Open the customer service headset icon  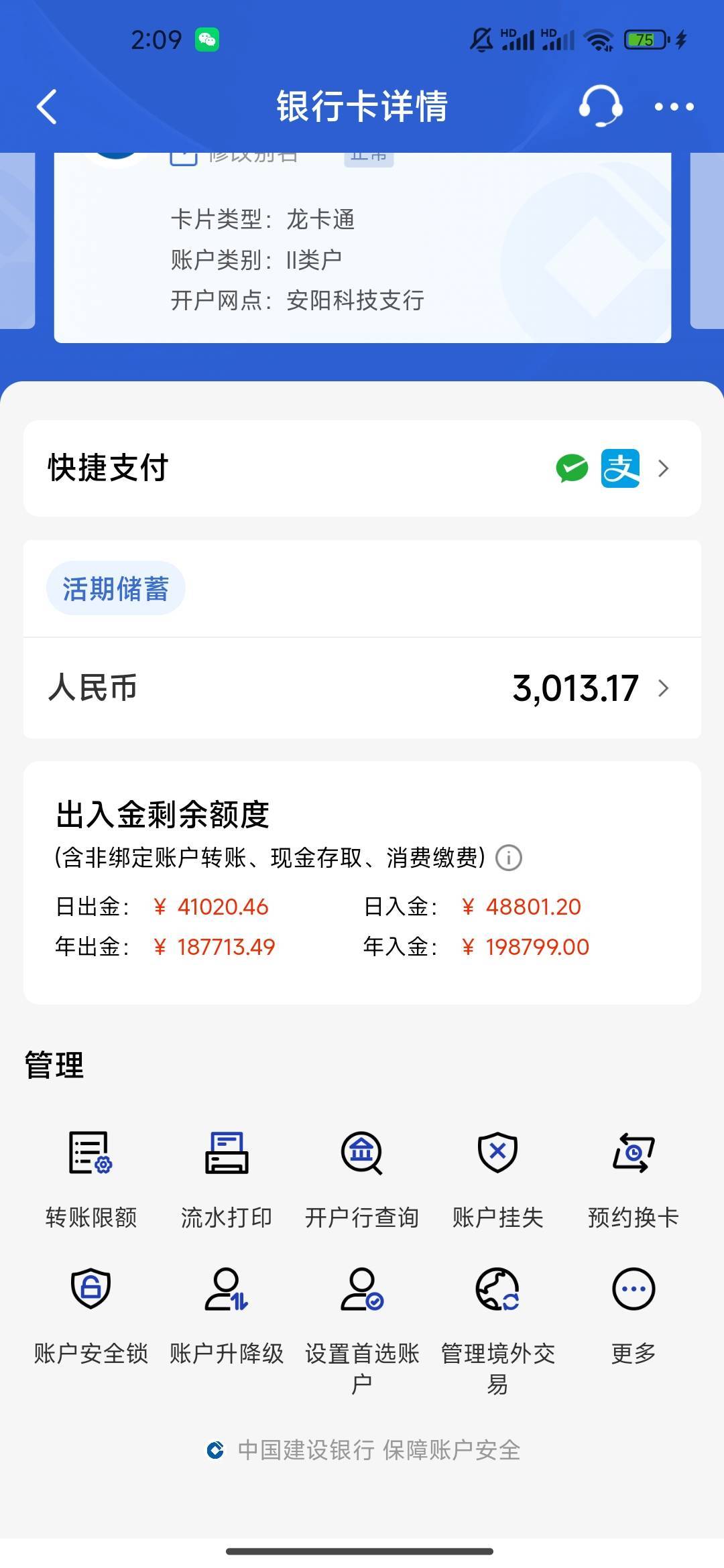(600, 106)
